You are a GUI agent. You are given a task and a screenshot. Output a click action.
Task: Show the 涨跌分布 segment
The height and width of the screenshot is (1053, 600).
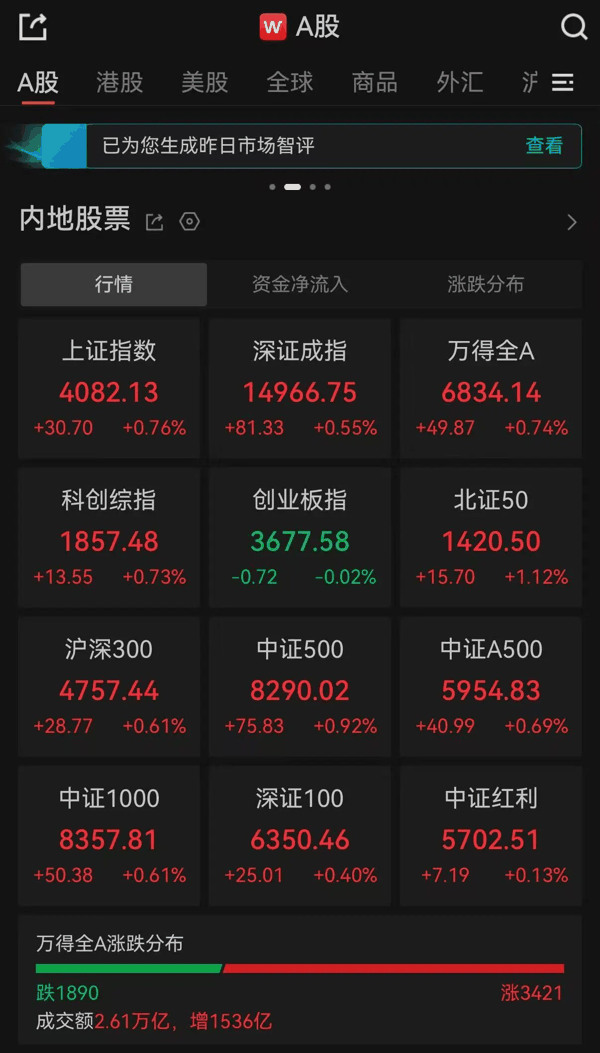coord(486,285)
